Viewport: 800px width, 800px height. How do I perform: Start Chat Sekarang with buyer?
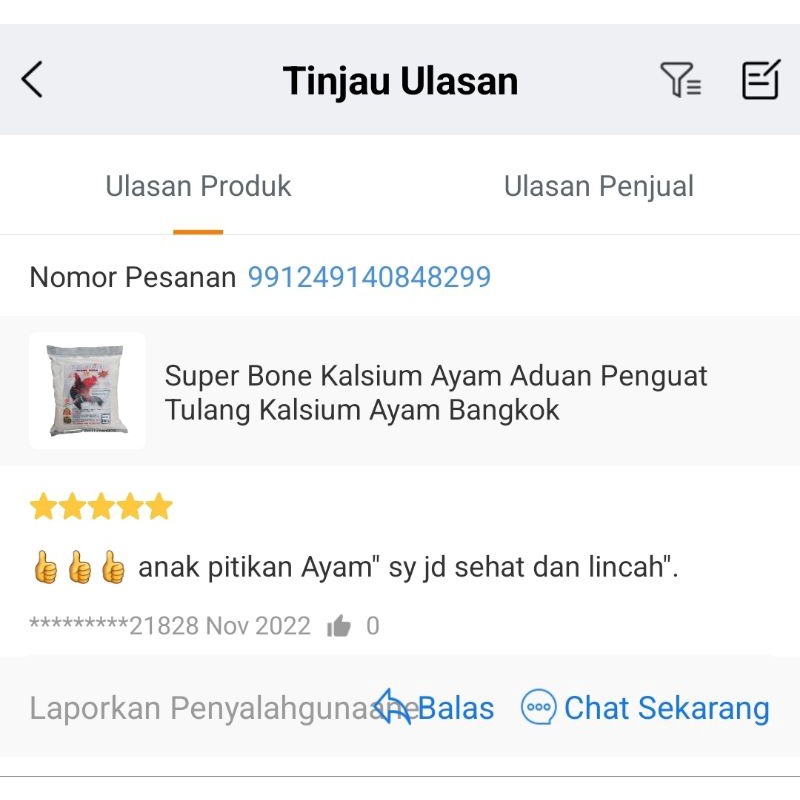pyautogui.click(x=646, y=709)
